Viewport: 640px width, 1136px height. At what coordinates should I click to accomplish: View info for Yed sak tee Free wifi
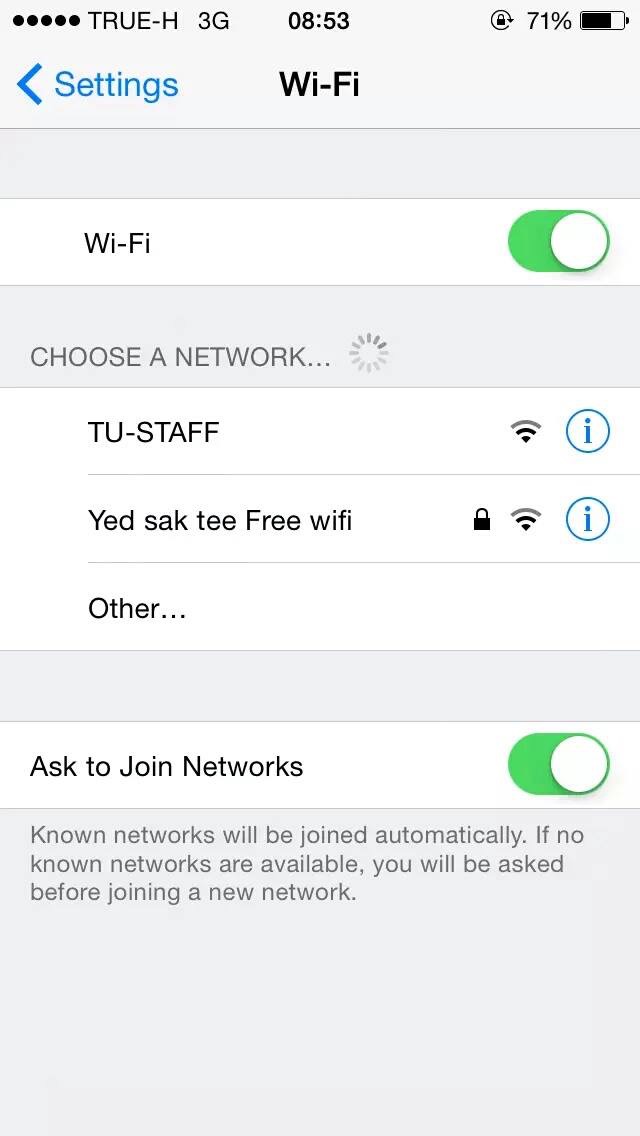587,520
